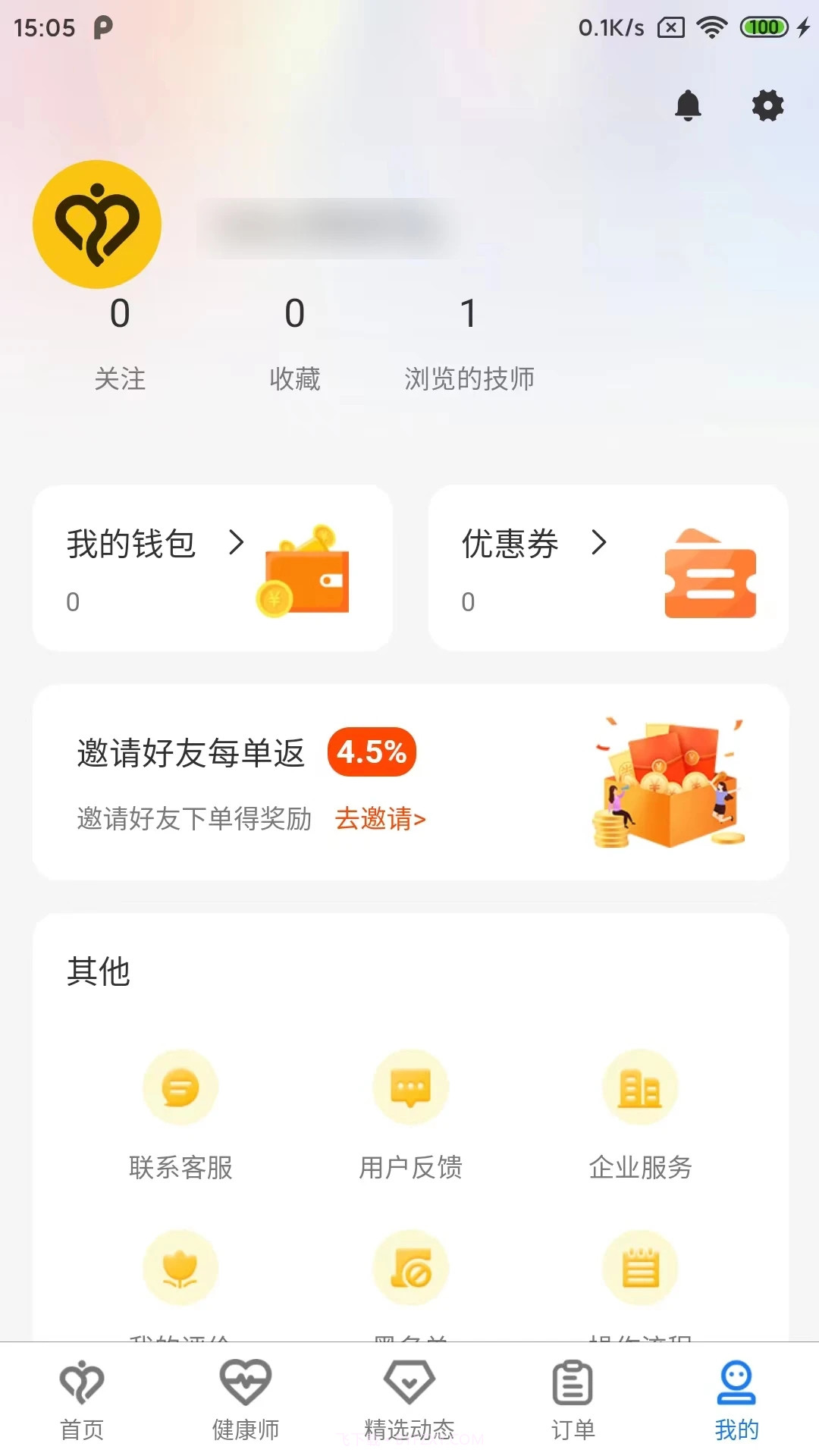Open the notification bell

coord(689,106)
